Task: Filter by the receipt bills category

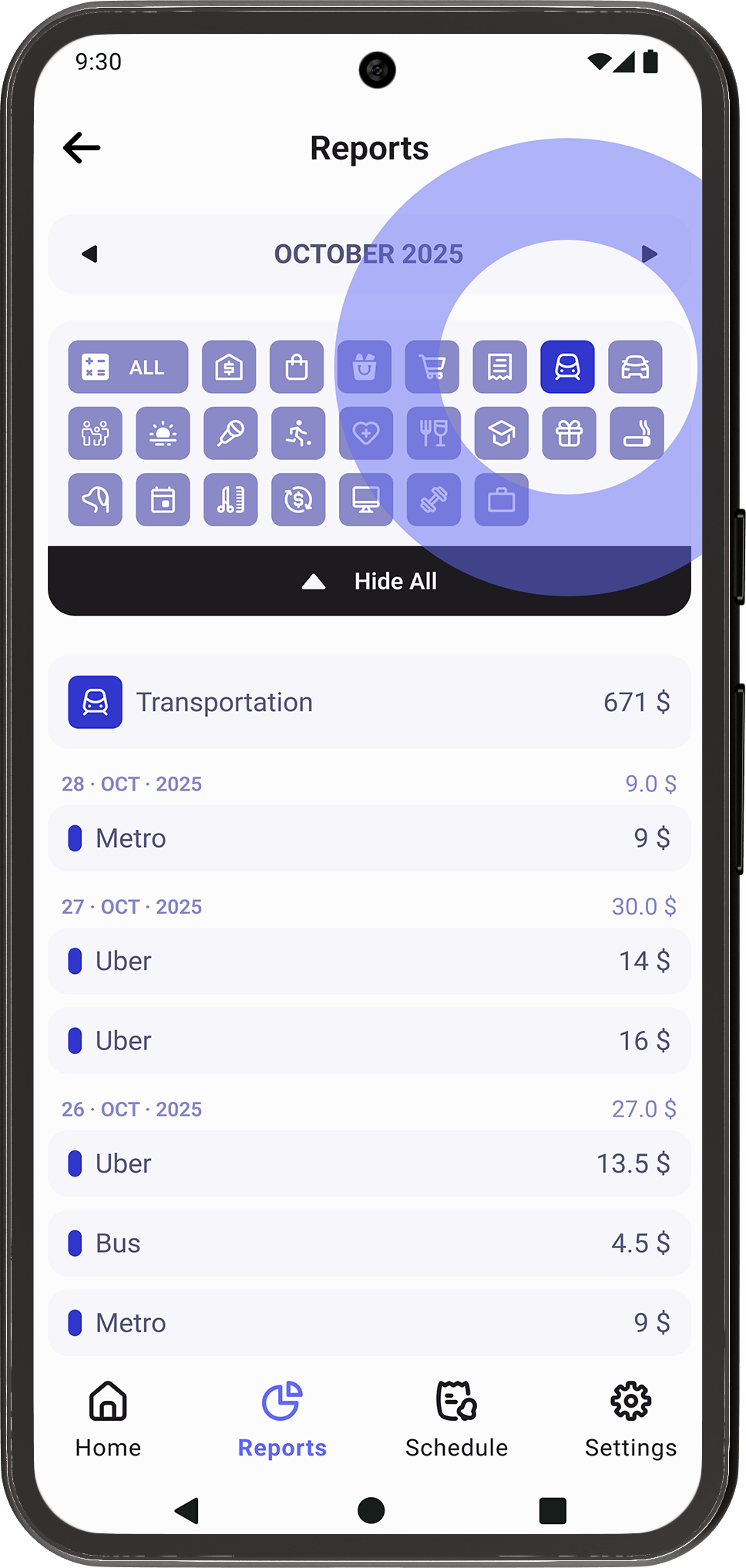Action: click(x=499, y=367)
